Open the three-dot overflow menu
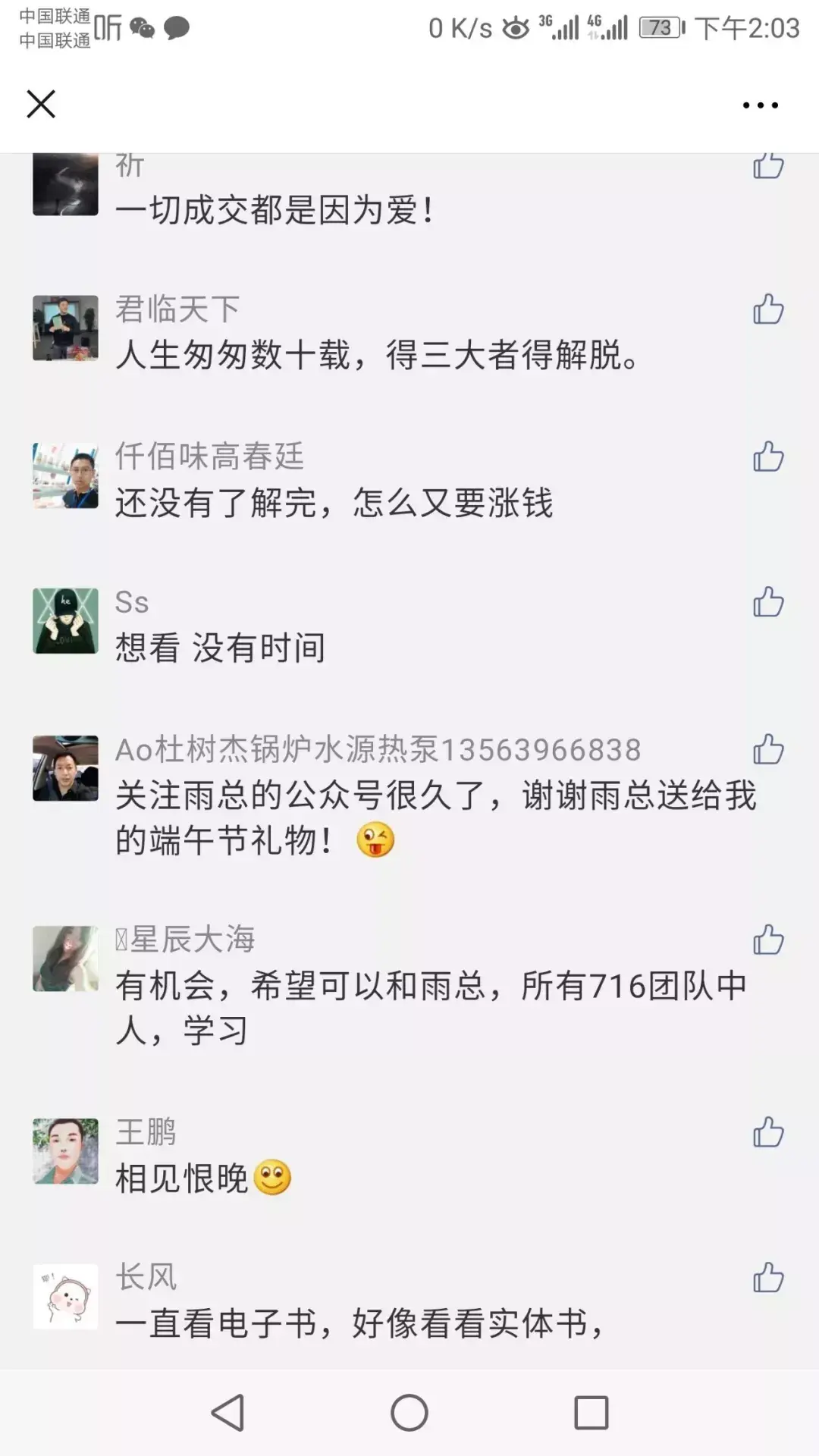 tap(760, 105)
